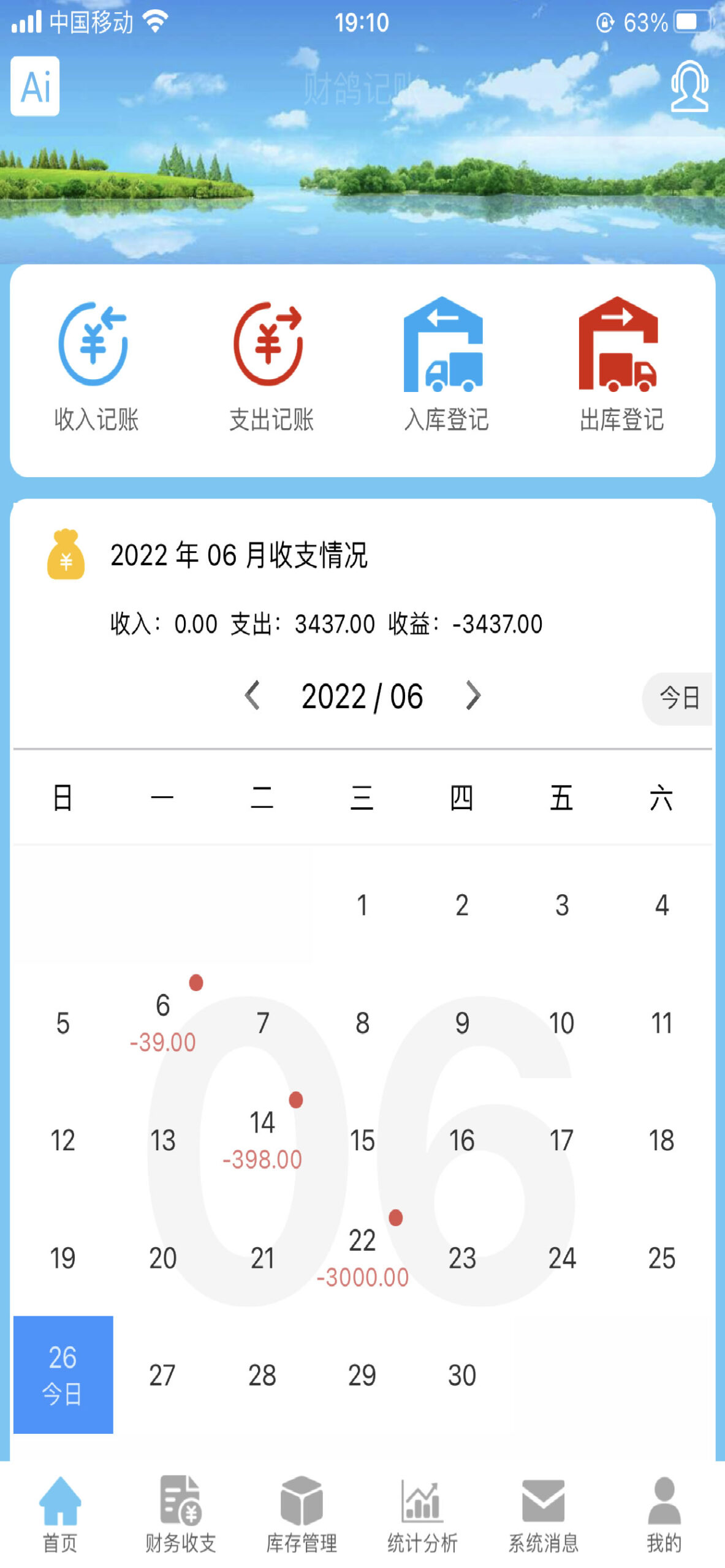Select June 22 with -3000.00
The width and height of the screenshot is (725, 1568).
[362, 1257]
